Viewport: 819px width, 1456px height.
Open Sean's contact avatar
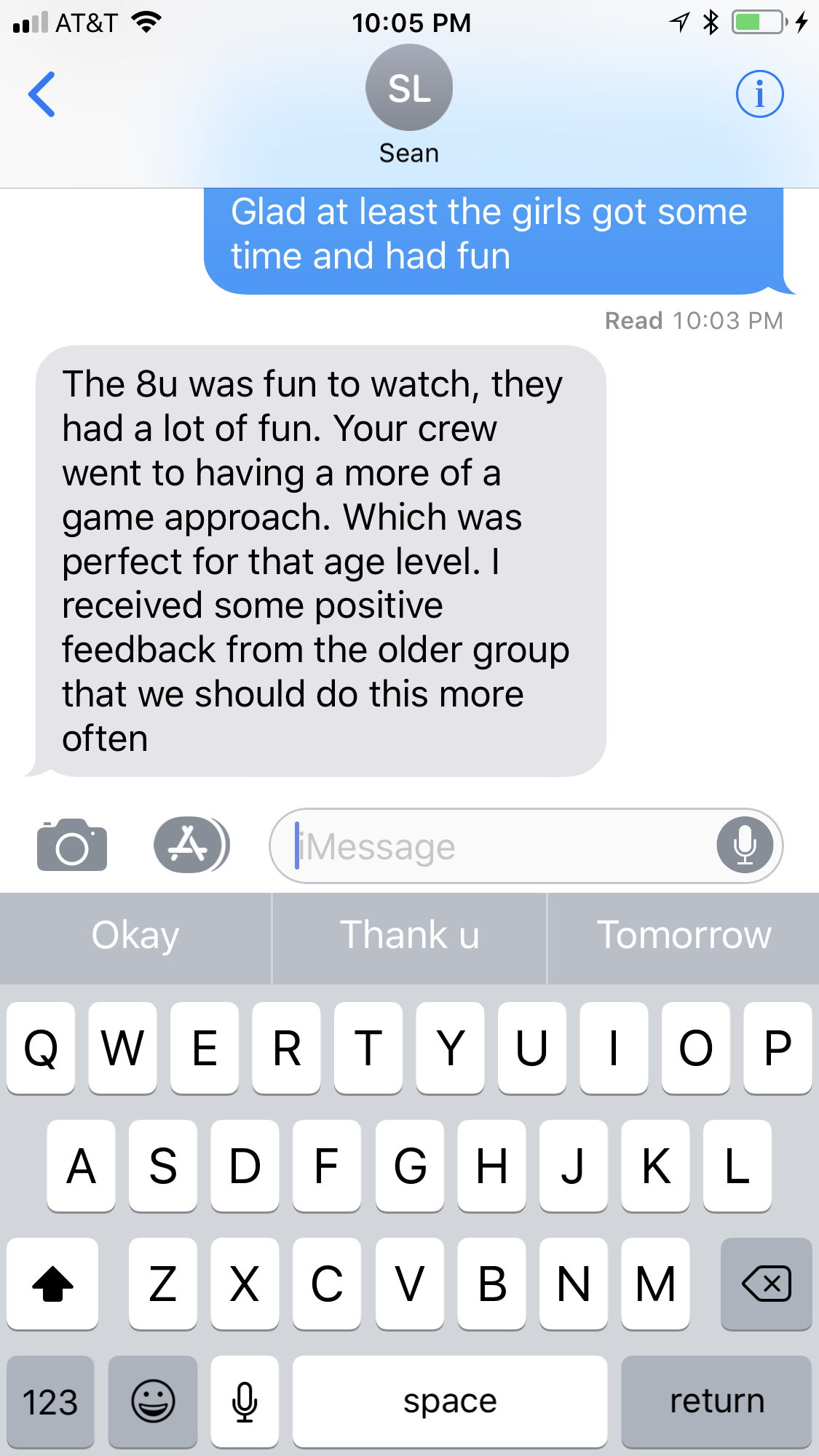(x=409, y=87)
